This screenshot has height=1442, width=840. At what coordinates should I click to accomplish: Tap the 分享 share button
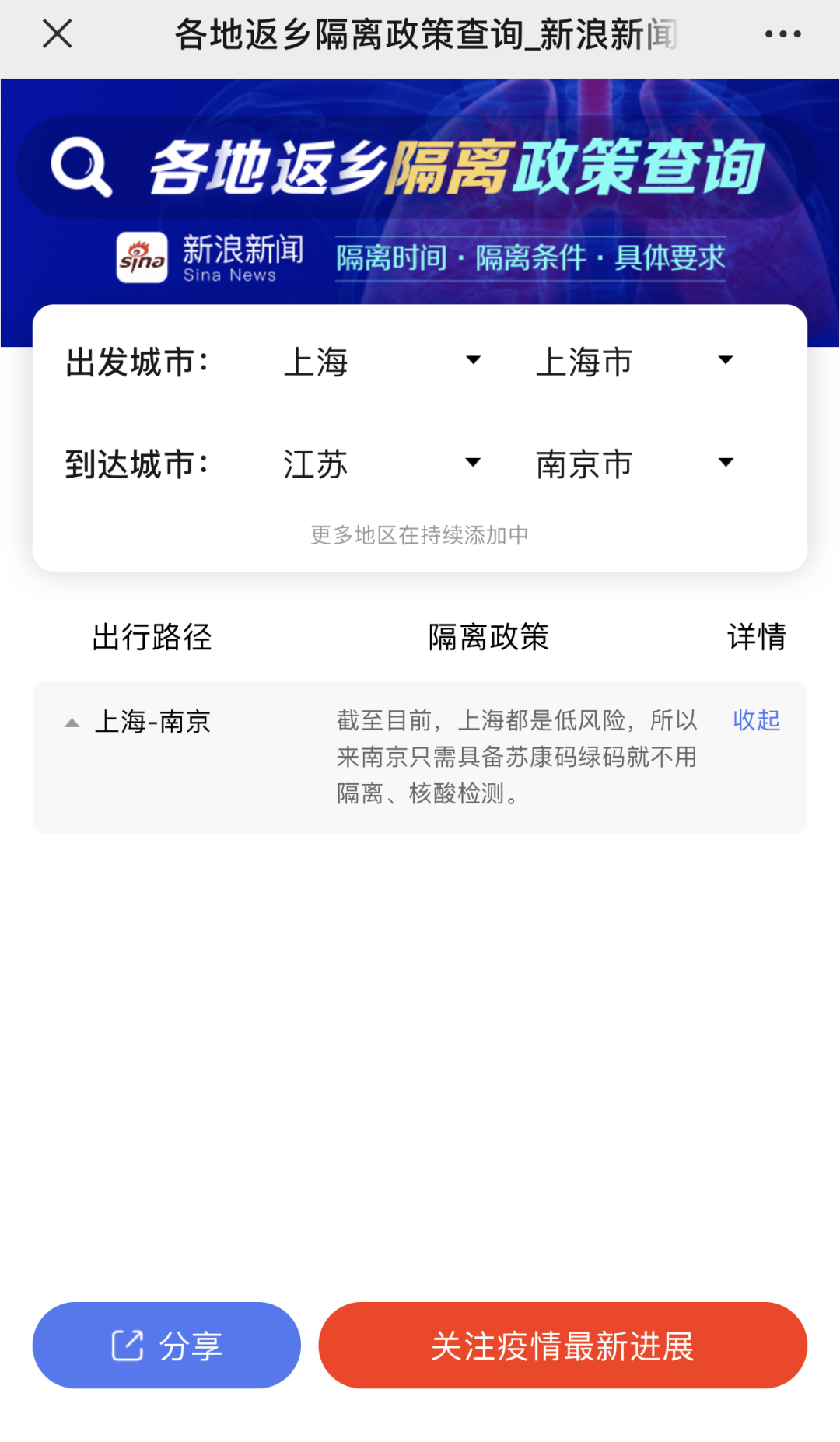point(166,1345)
